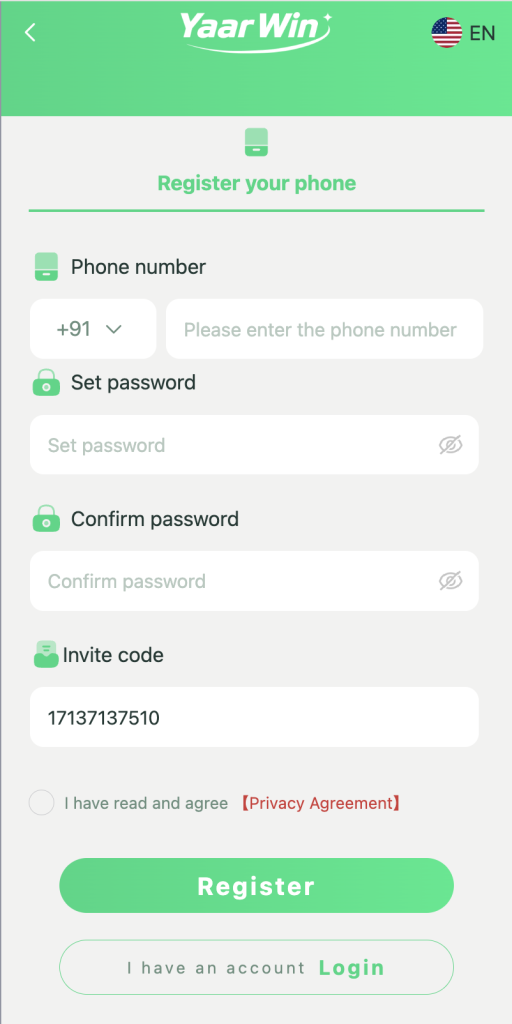512x1024 pixels.
Task: Edit the Invite code field
Action: coord(254,717)
